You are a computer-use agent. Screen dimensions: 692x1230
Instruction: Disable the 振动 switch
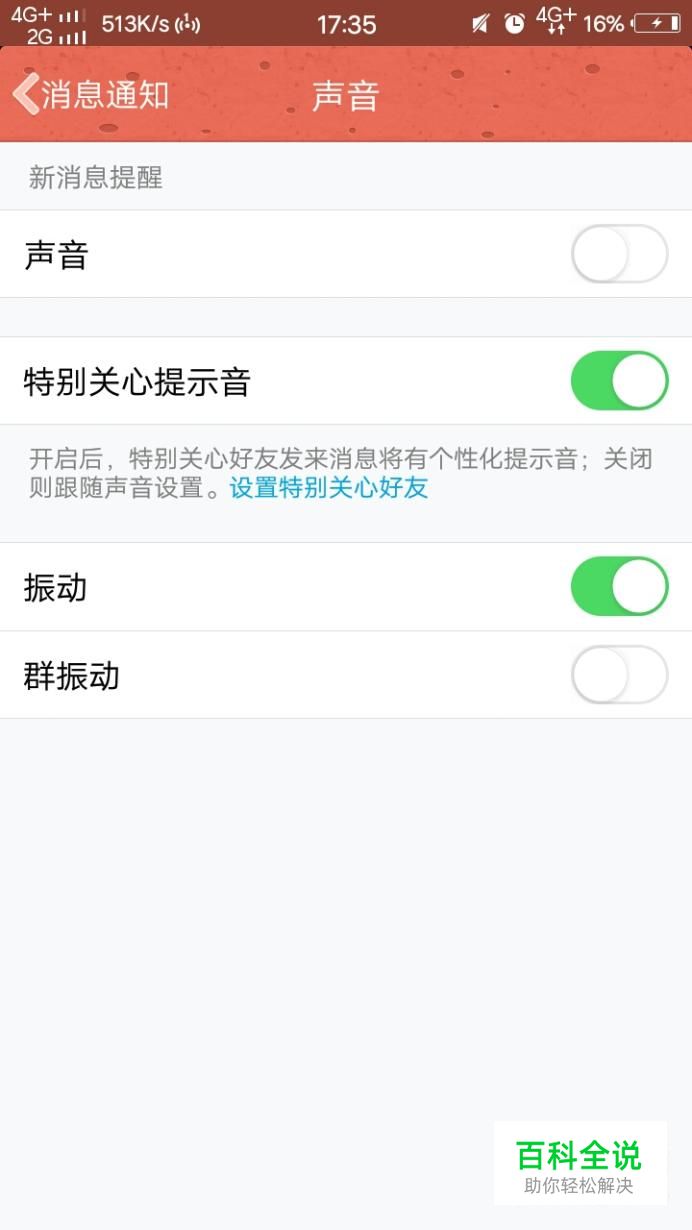619,586
